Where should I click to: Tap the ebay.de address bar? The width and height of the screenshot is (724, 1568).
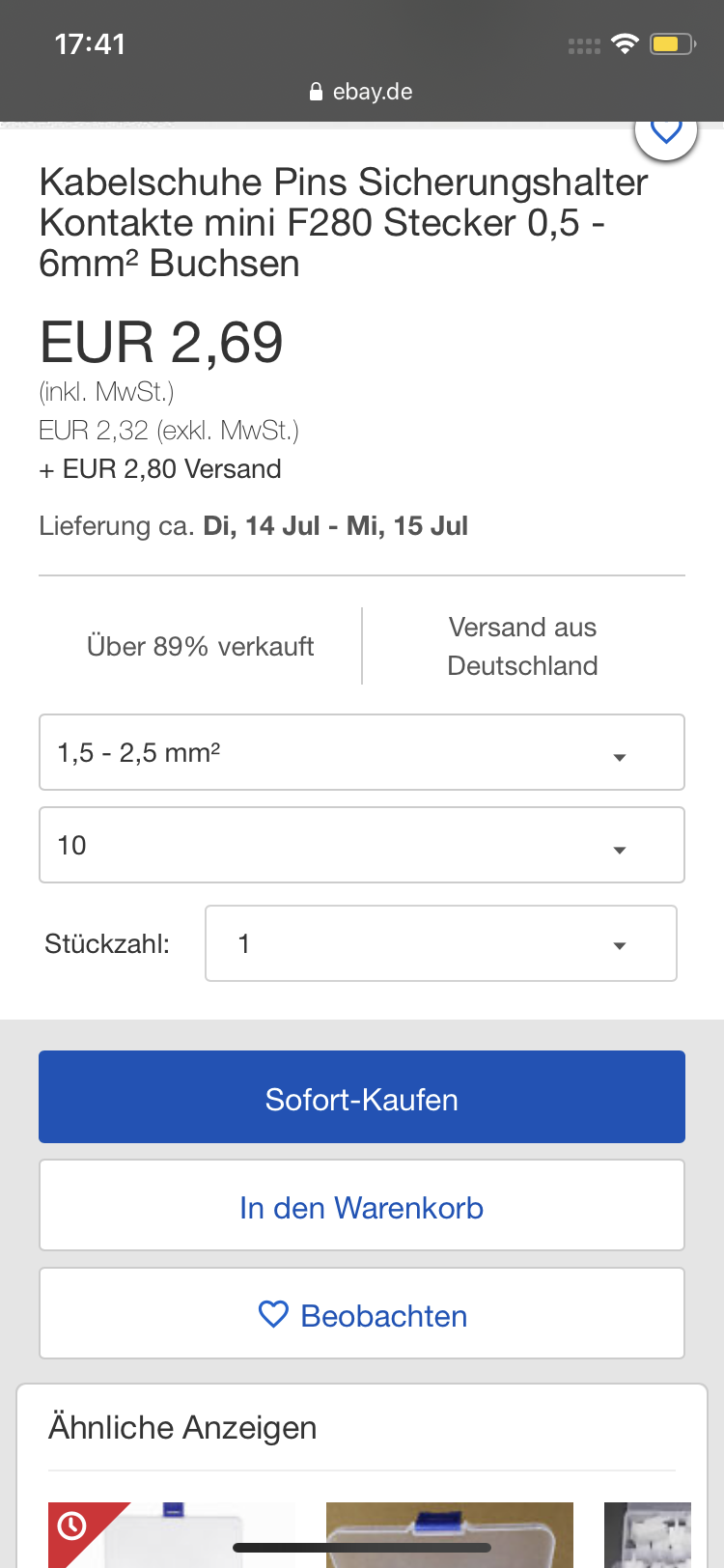tap(362, 92)
